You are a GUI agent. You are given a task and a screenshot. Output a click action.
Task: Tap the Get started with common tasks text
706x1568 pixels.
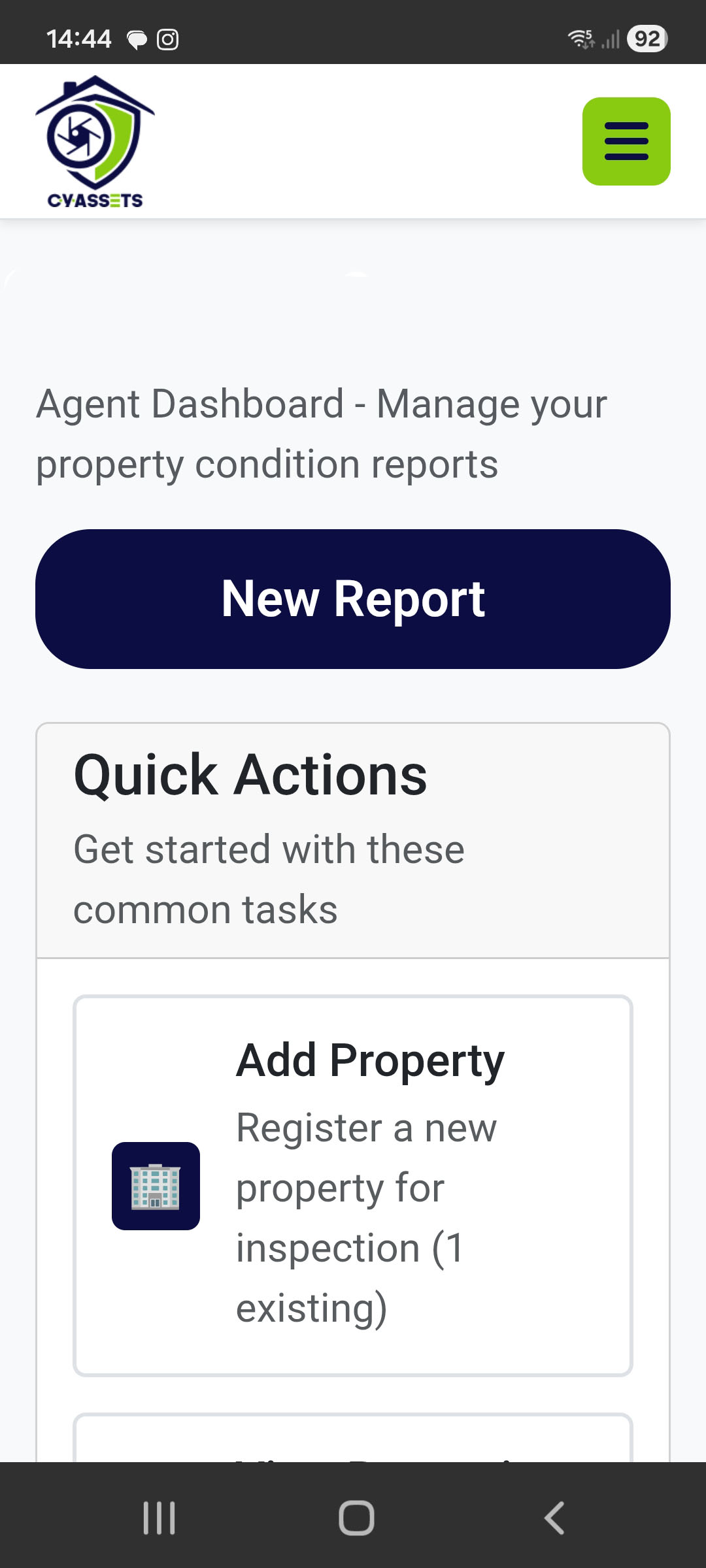point(269,879)
